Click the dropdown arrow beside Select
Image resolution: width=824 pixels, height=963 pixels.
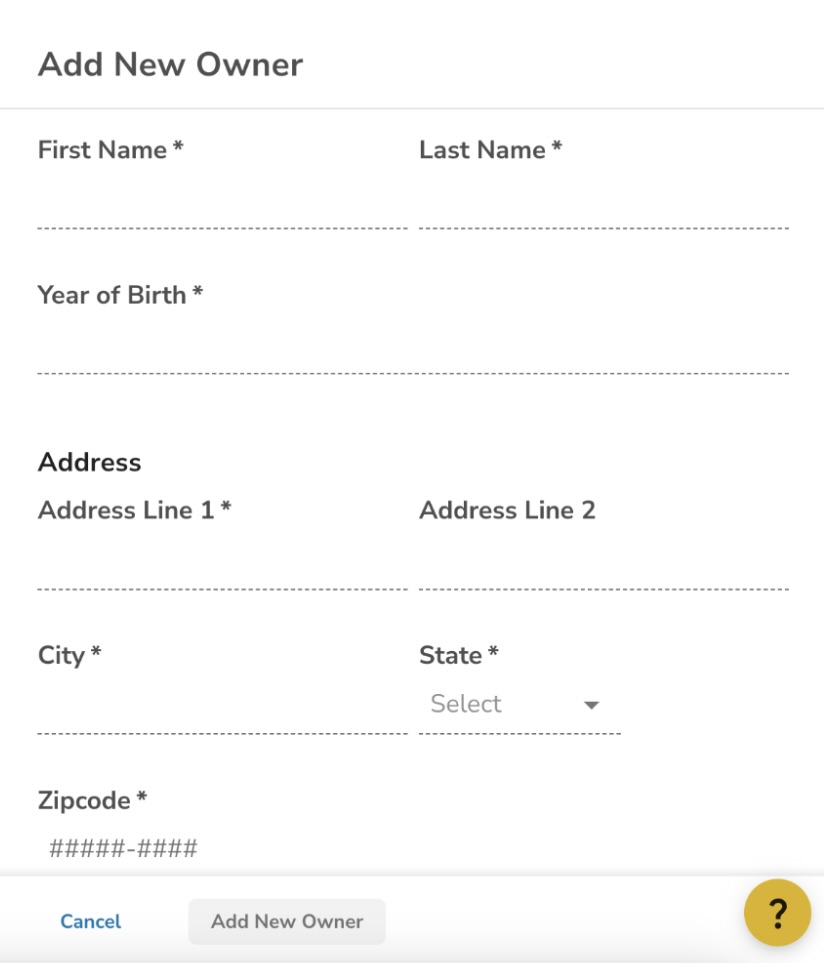(591, 704)
